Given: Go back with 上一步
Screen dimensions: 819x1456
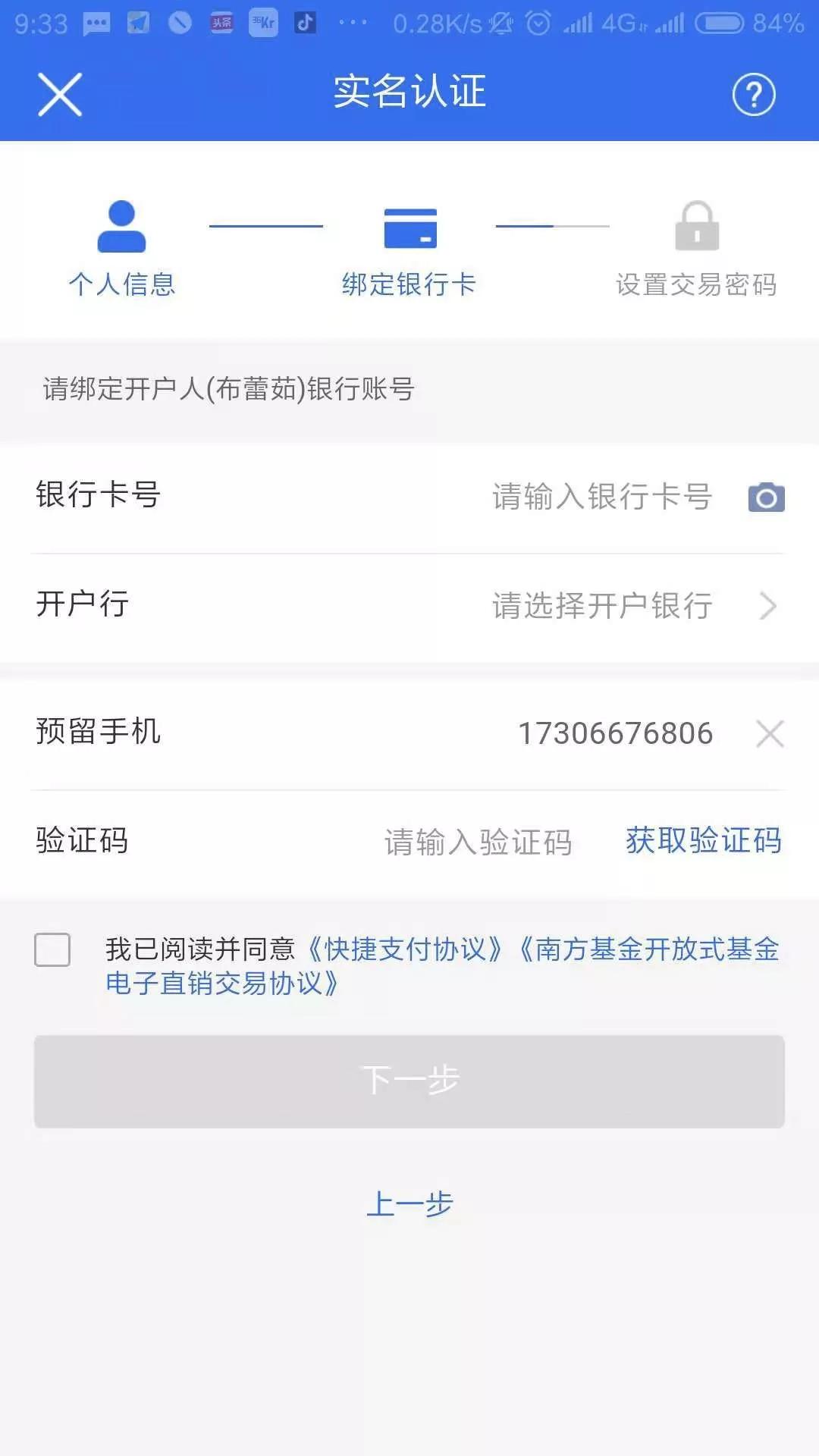Looking at the screenshot, I should (409, 1204).
